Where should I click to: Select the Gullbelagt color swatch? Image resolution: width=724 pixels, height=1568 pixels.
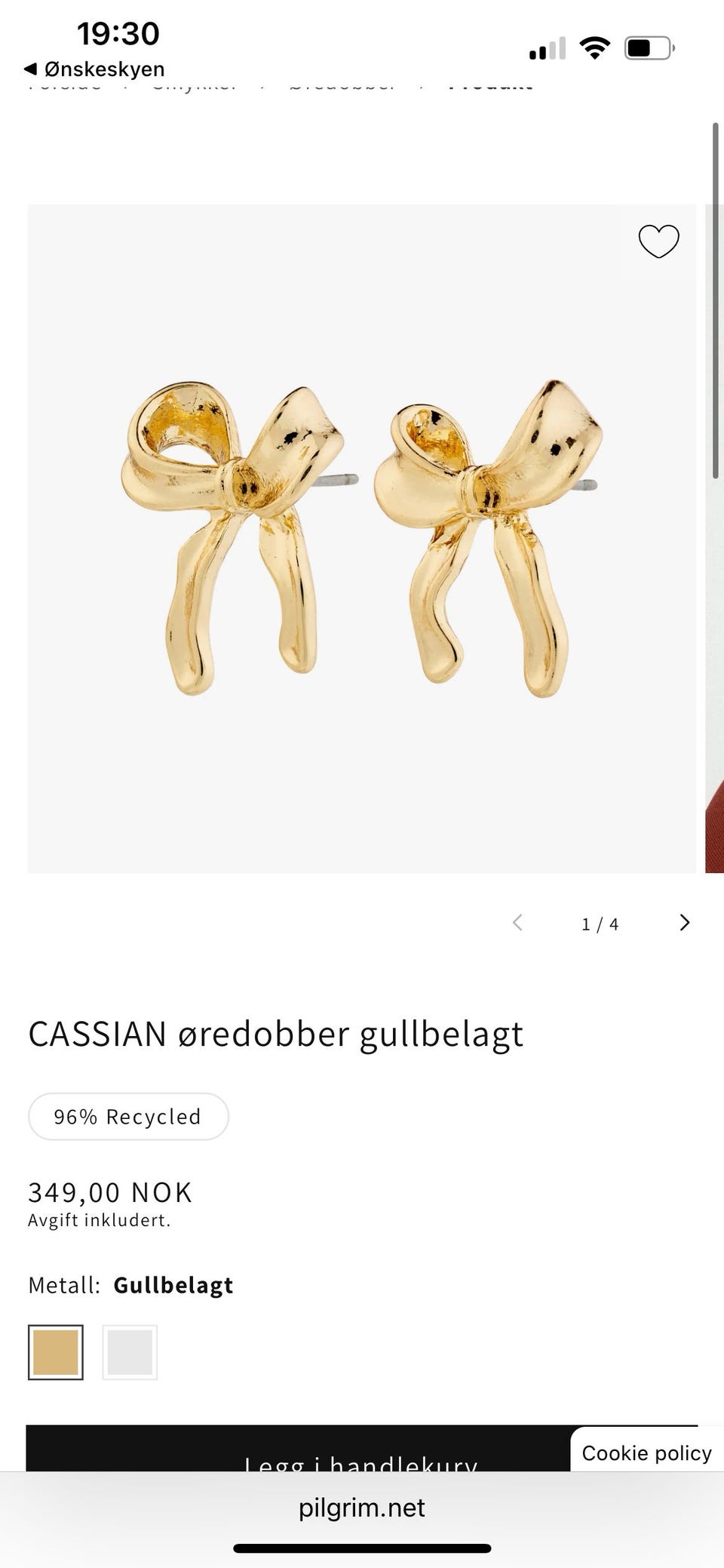(56, 1351)
